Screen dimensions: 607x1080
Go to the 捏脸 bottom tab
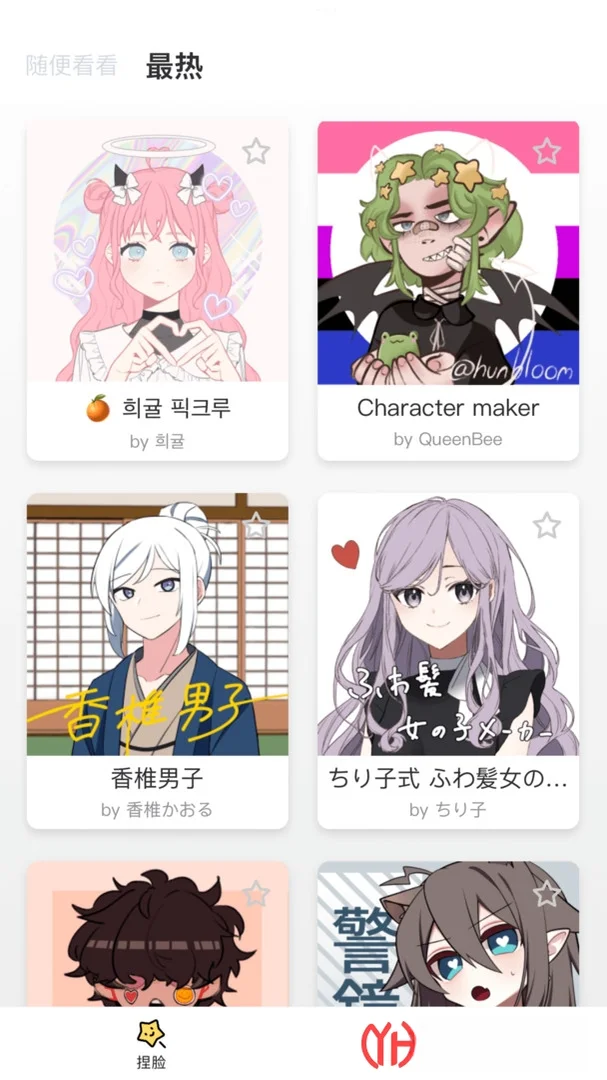pyautogui.click(x=152, y=1044)
